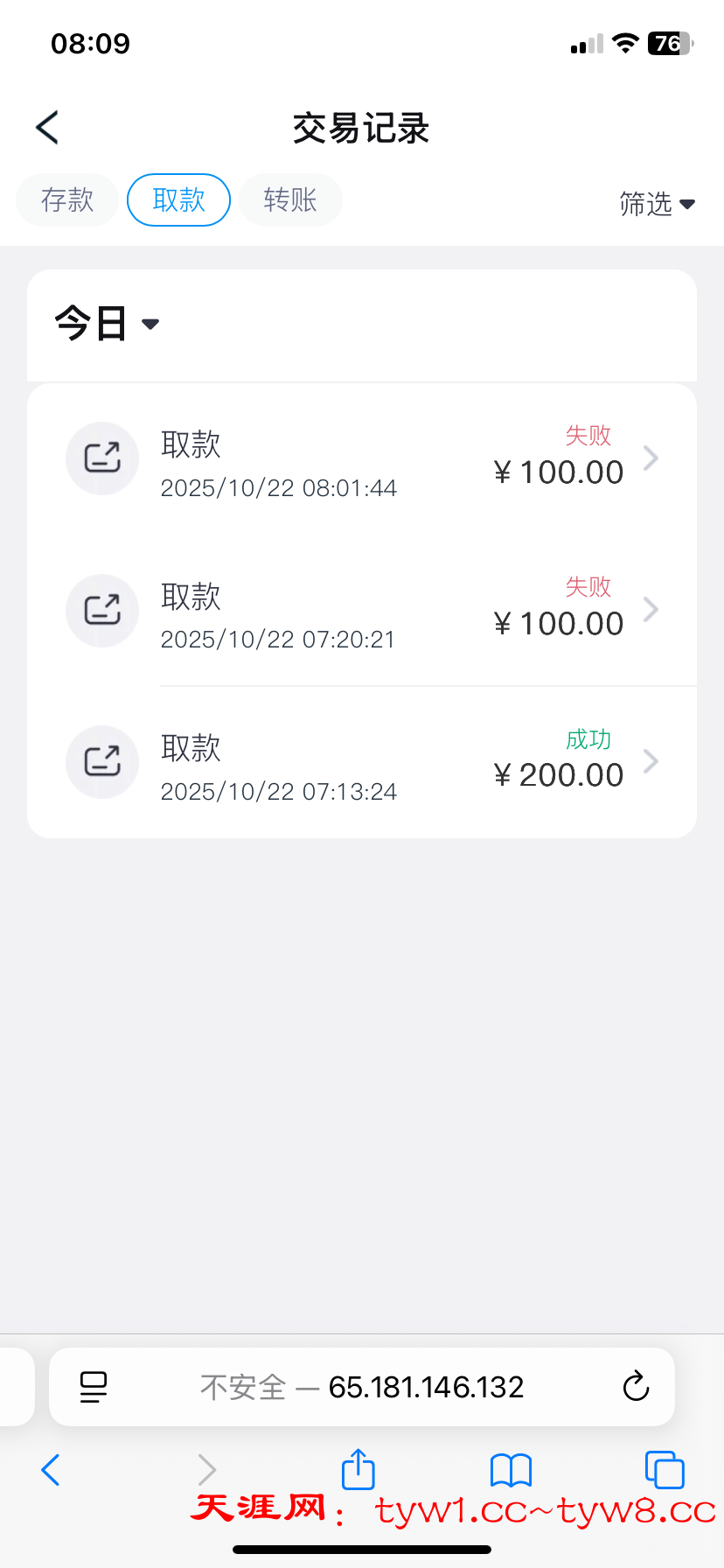This screenshot has height=1568, width=724.
Task: Expand the 今日 date dropdown
Action: tap(107, 324)
